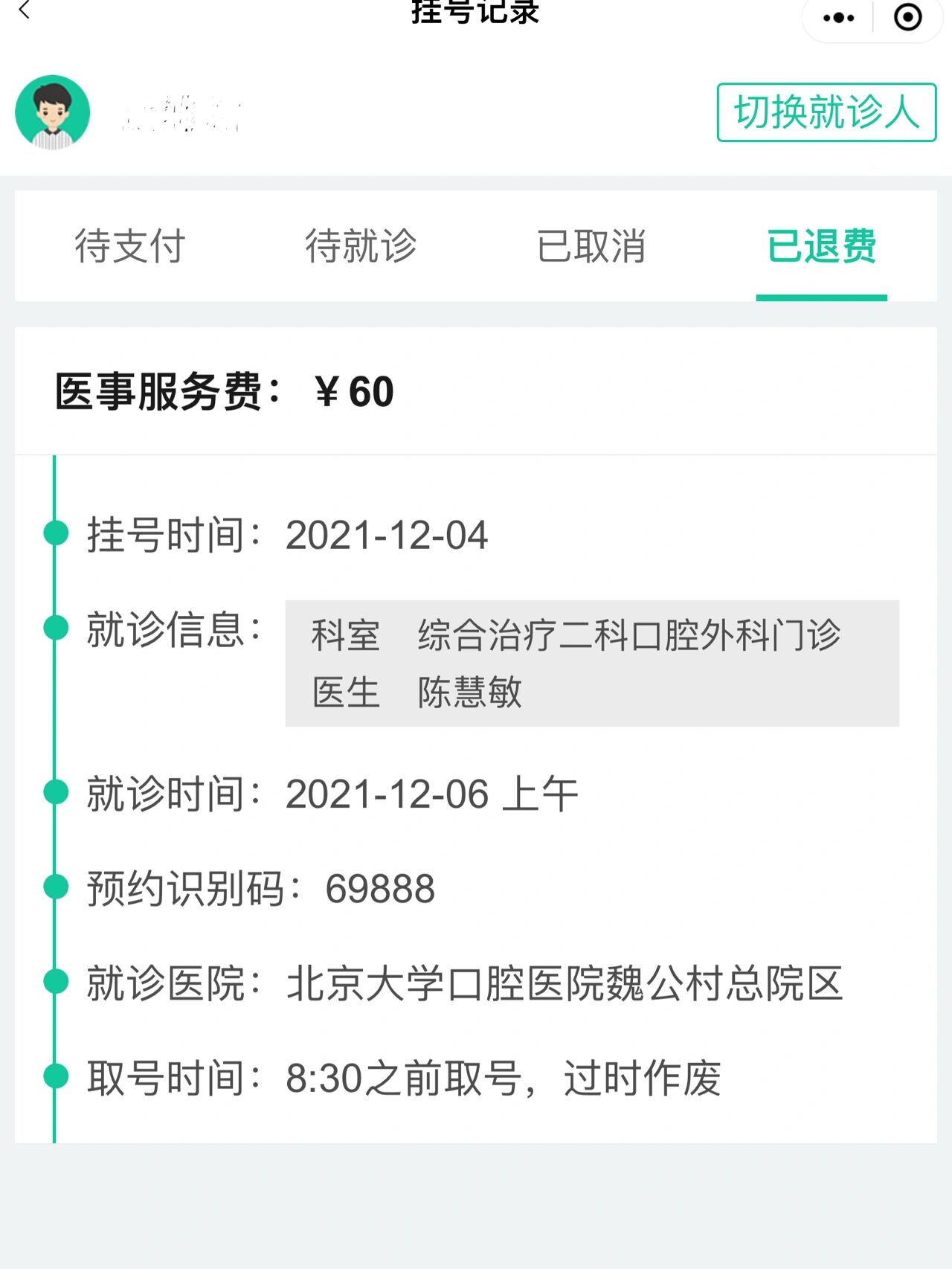Click the 挂号记录 page title

tap(476, 12)
